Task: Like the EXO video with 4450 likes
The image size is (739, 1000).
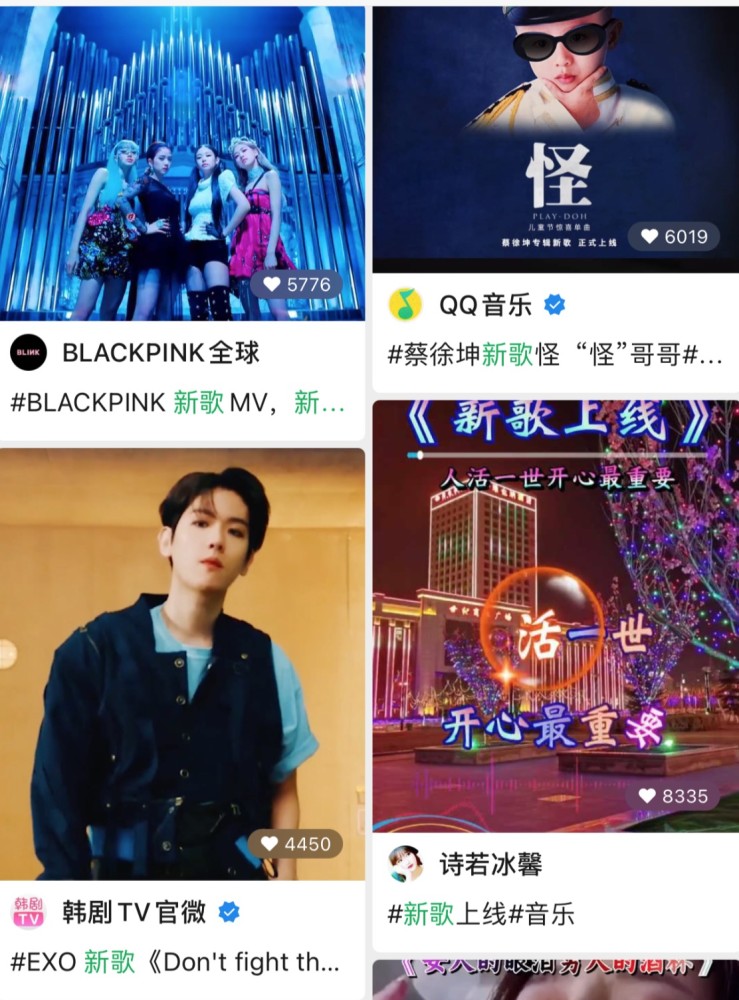Action: [270, 844]
